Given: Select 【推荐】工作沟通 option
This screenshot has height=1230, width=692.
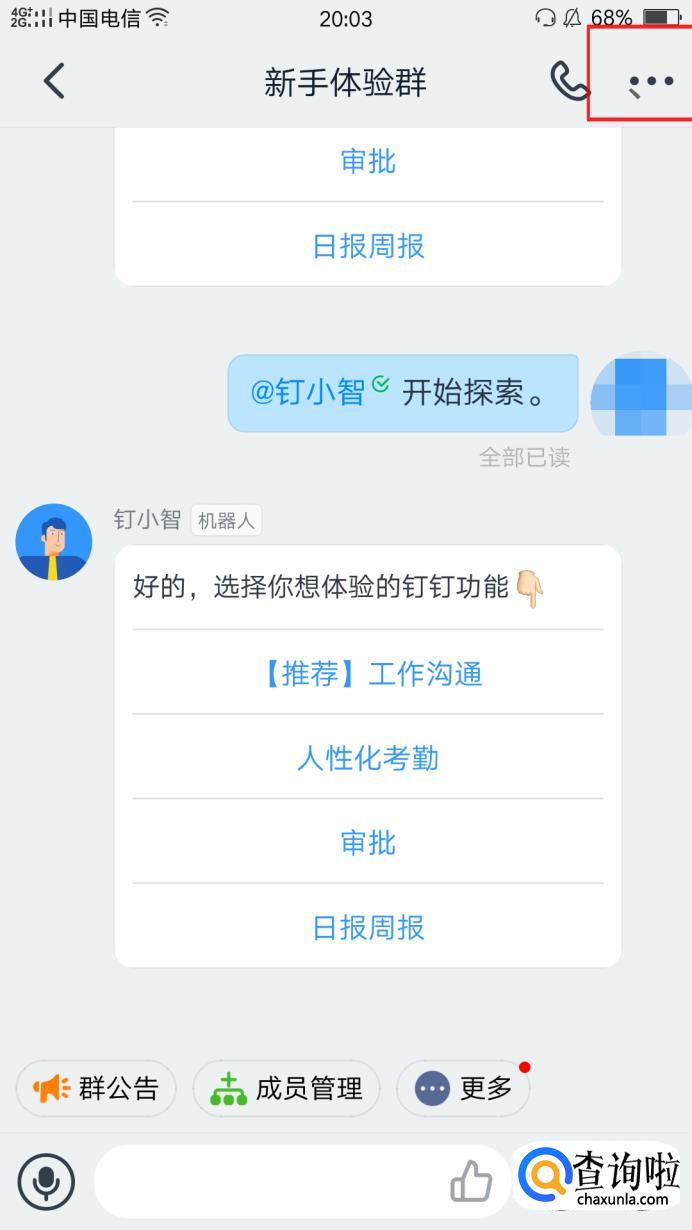Looking at the screenshot, I should tap(369, 673).
